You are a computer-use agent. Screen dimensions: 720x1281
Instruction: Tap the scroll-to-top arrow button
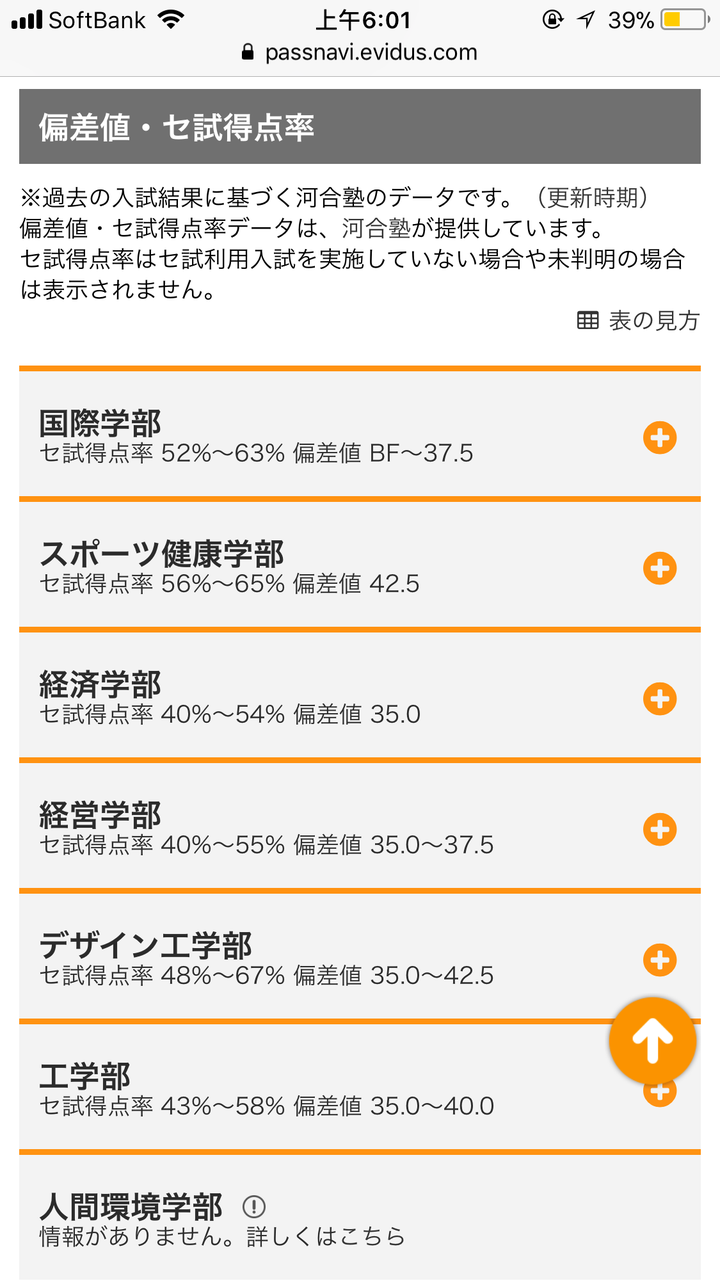(652, 1041)
